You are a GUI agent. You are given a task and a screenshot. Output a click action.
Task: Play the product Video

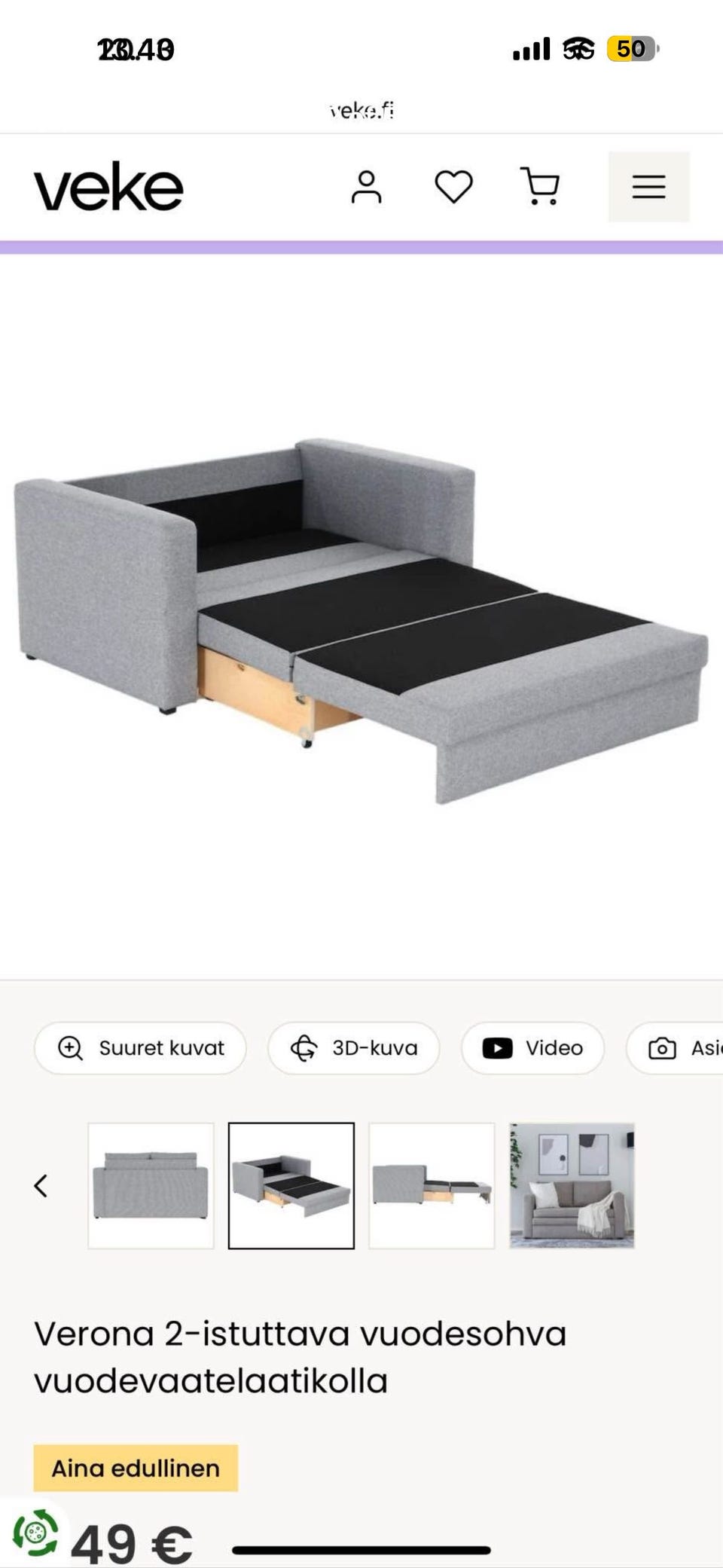coord(532,1047)
